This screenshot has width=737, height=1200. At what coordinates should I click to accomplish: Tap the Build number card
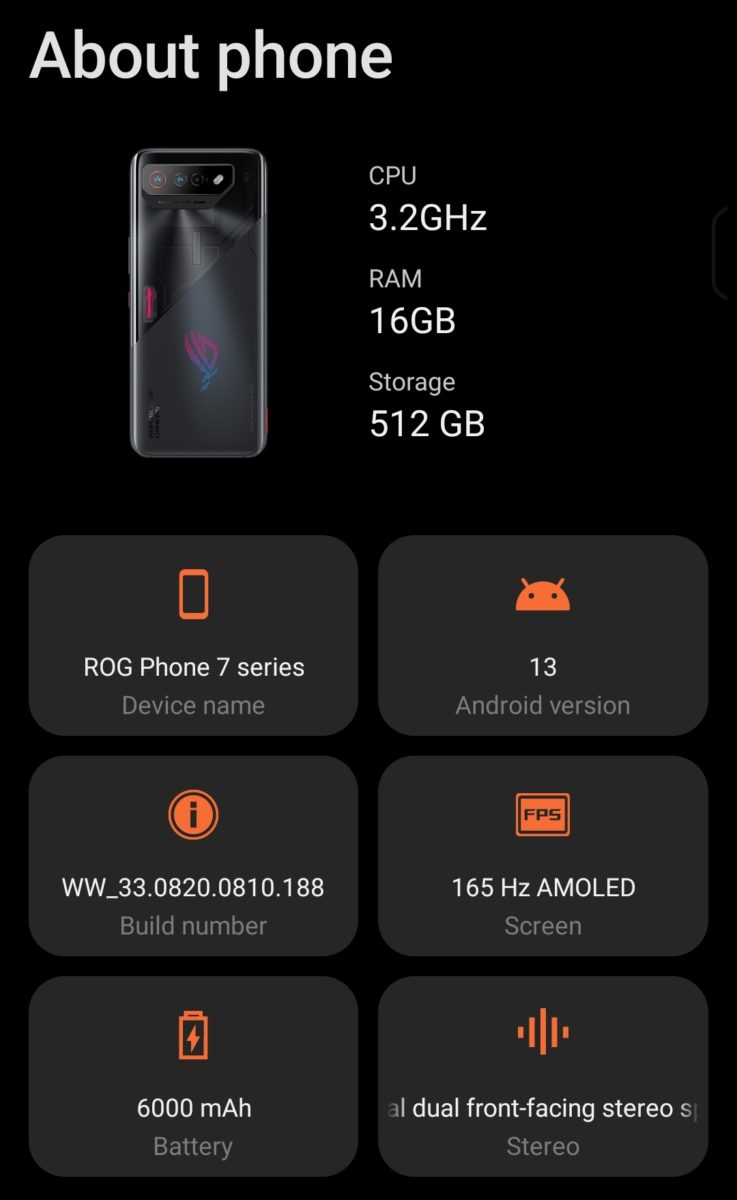pyautogui.click(x=193, y=856)
